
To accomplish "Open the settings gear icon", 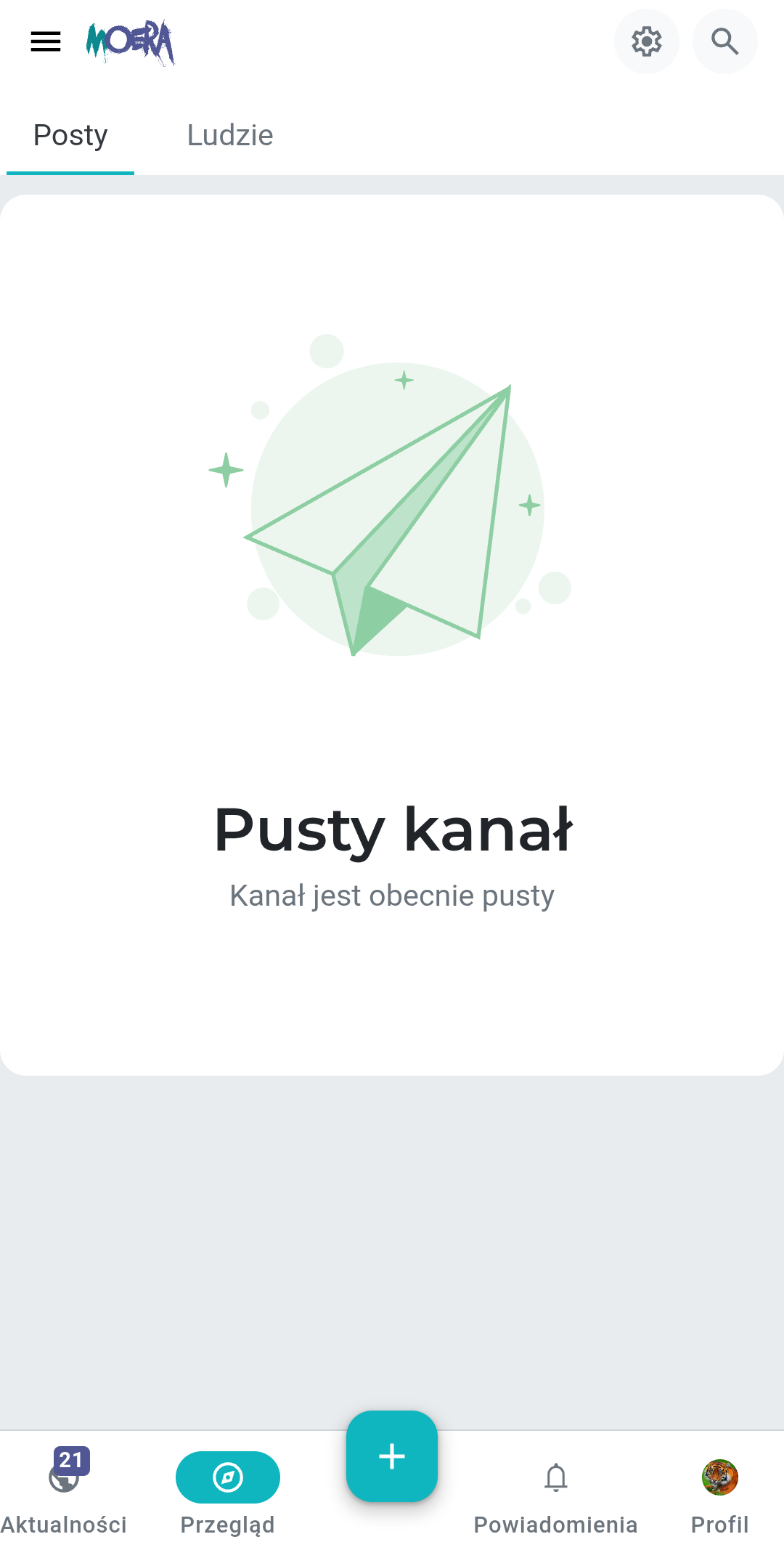I will point(646,41).
